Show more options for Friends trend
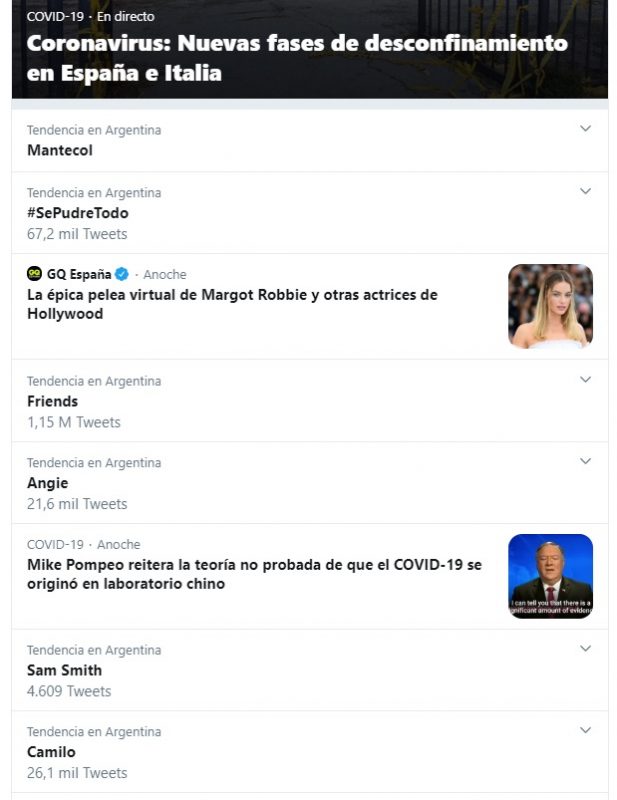 click(x=586, y=379)
